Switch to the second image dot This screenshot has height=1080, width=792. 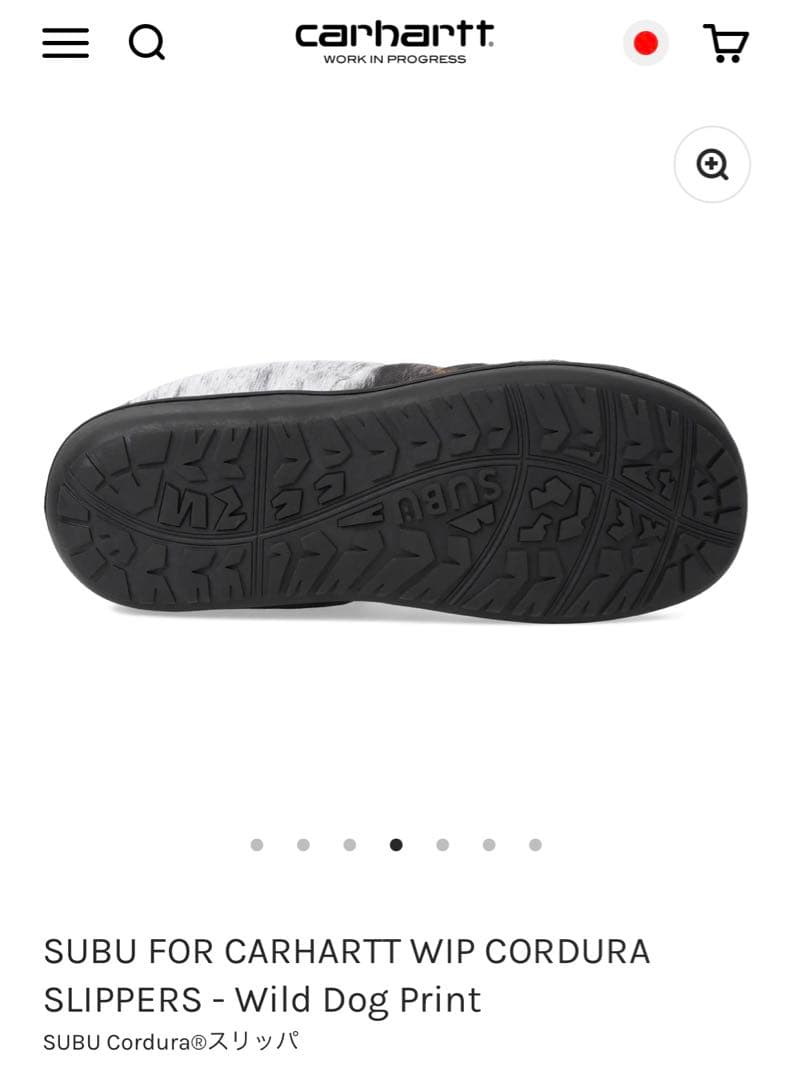[305, 846]
